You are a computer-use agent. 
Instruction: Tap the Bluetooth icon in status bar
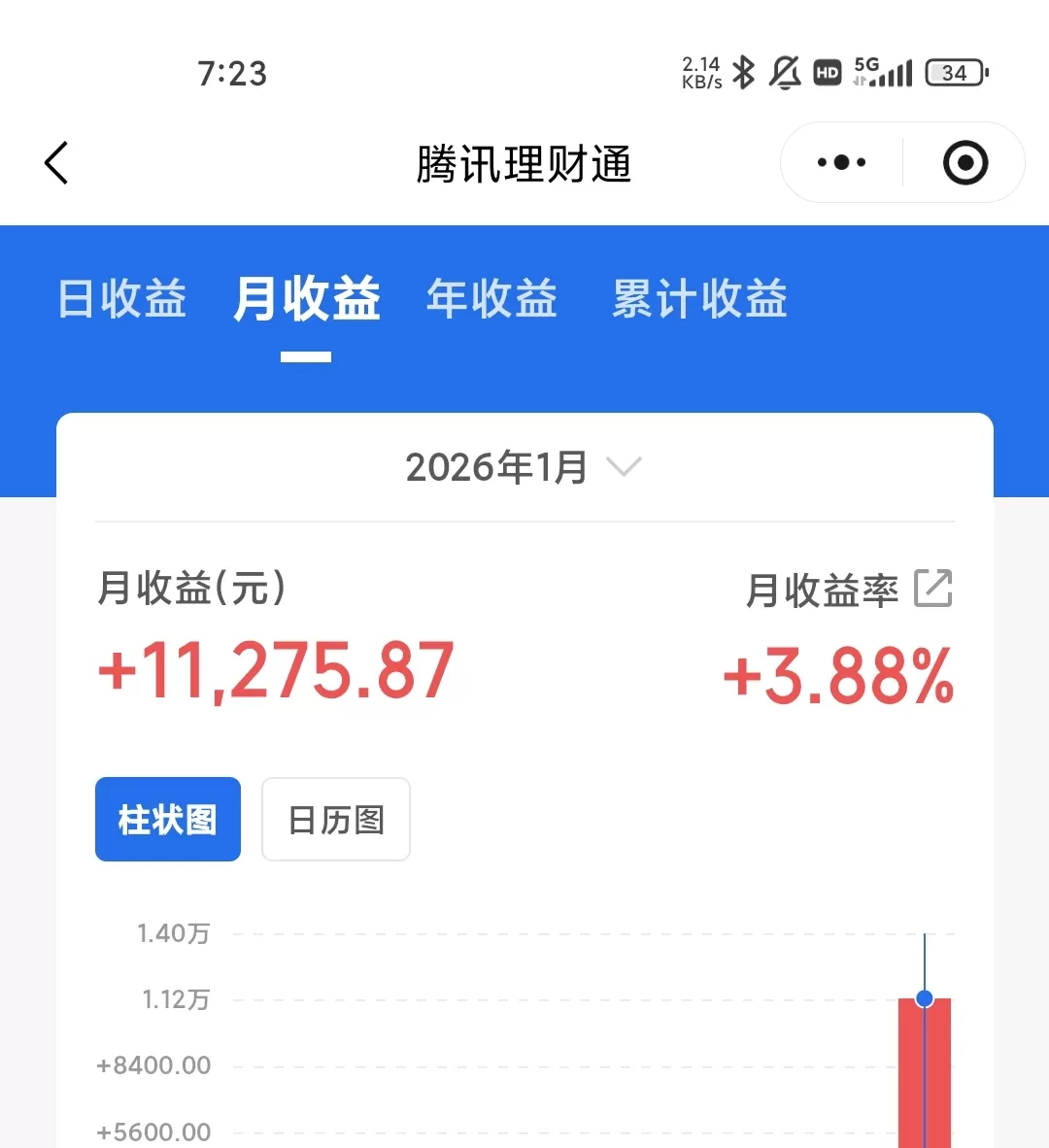(x=742, y=71)
